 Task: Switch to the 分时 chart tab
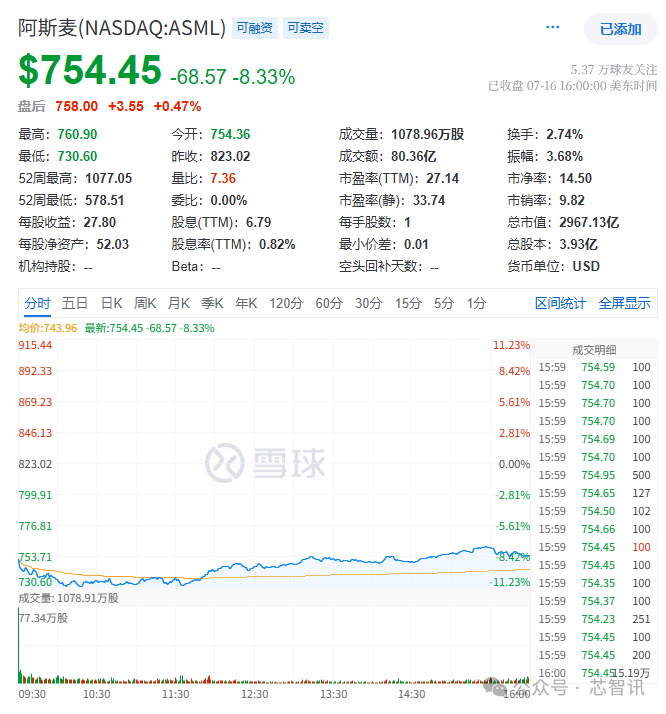click(37, 303)
